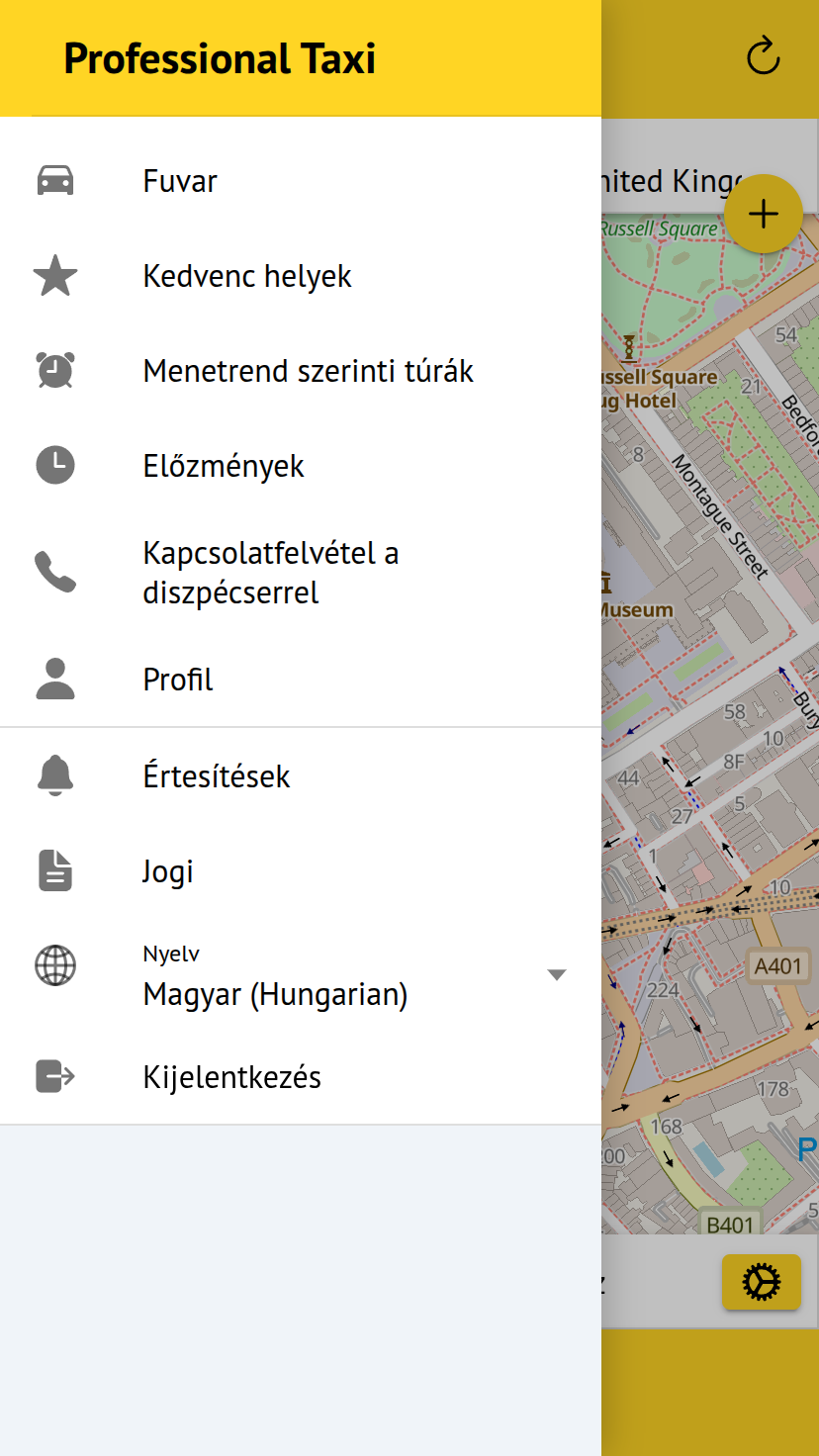Tap the refresh icon in the top bar
819x1456 pixels.
click(763, 57)
